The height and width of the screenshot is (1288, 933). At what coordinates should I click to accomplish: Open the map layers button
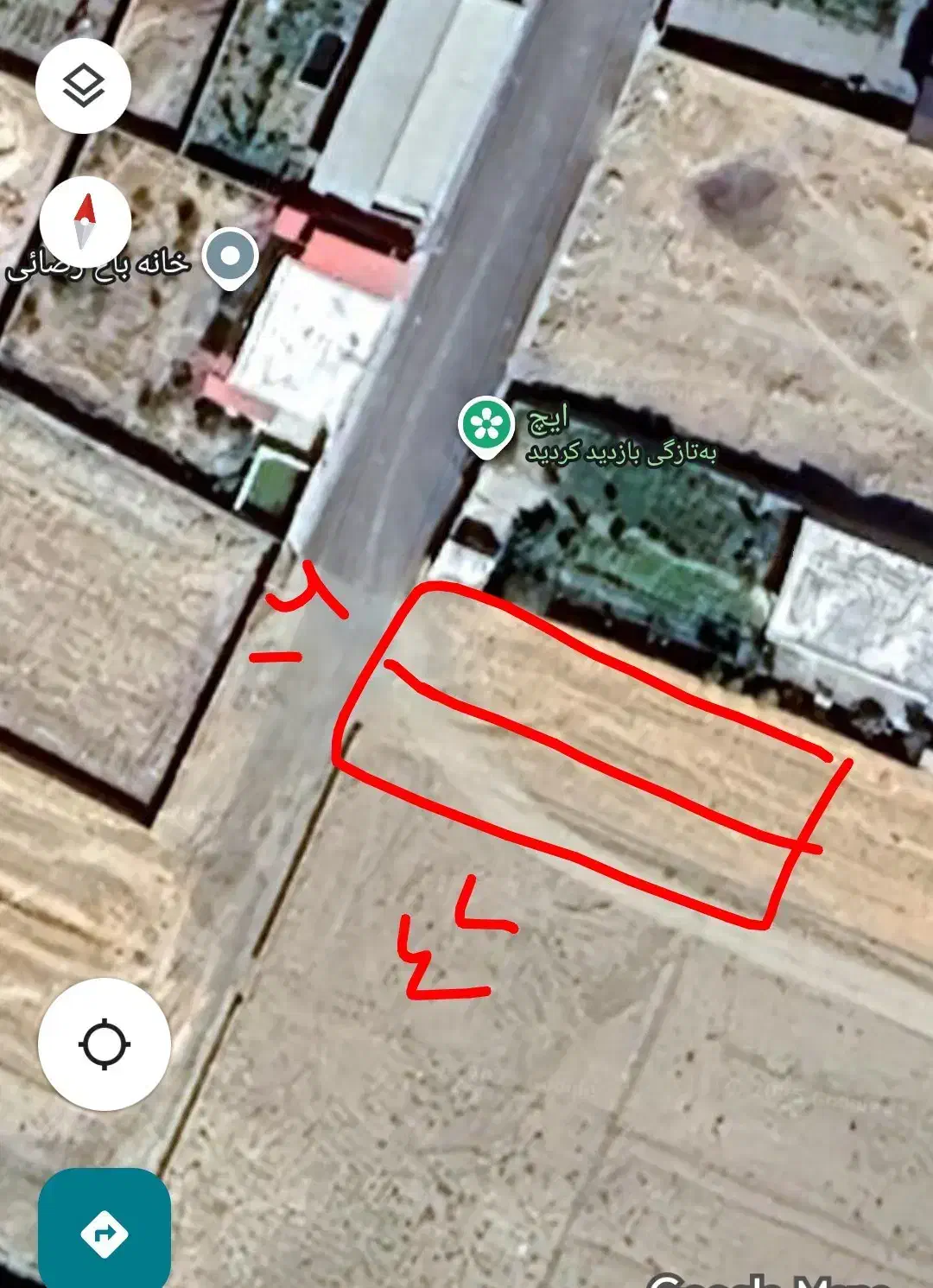83,86
